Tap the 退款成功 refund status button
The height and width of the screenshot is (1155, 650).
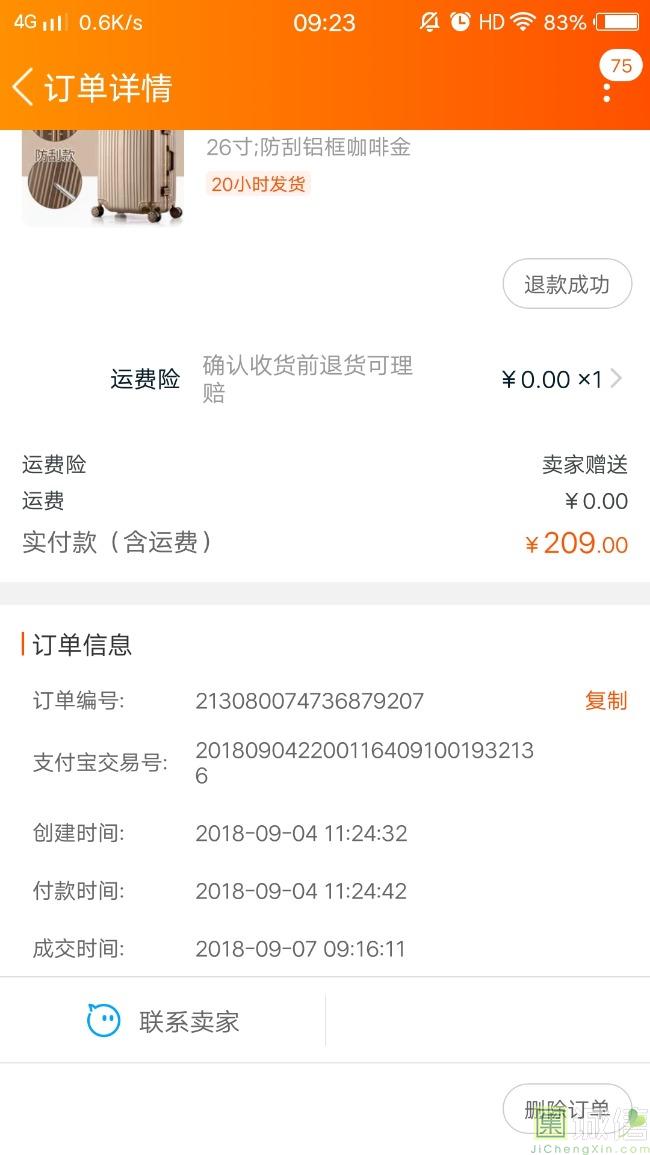pyautogui.click(x=567, y=284)
